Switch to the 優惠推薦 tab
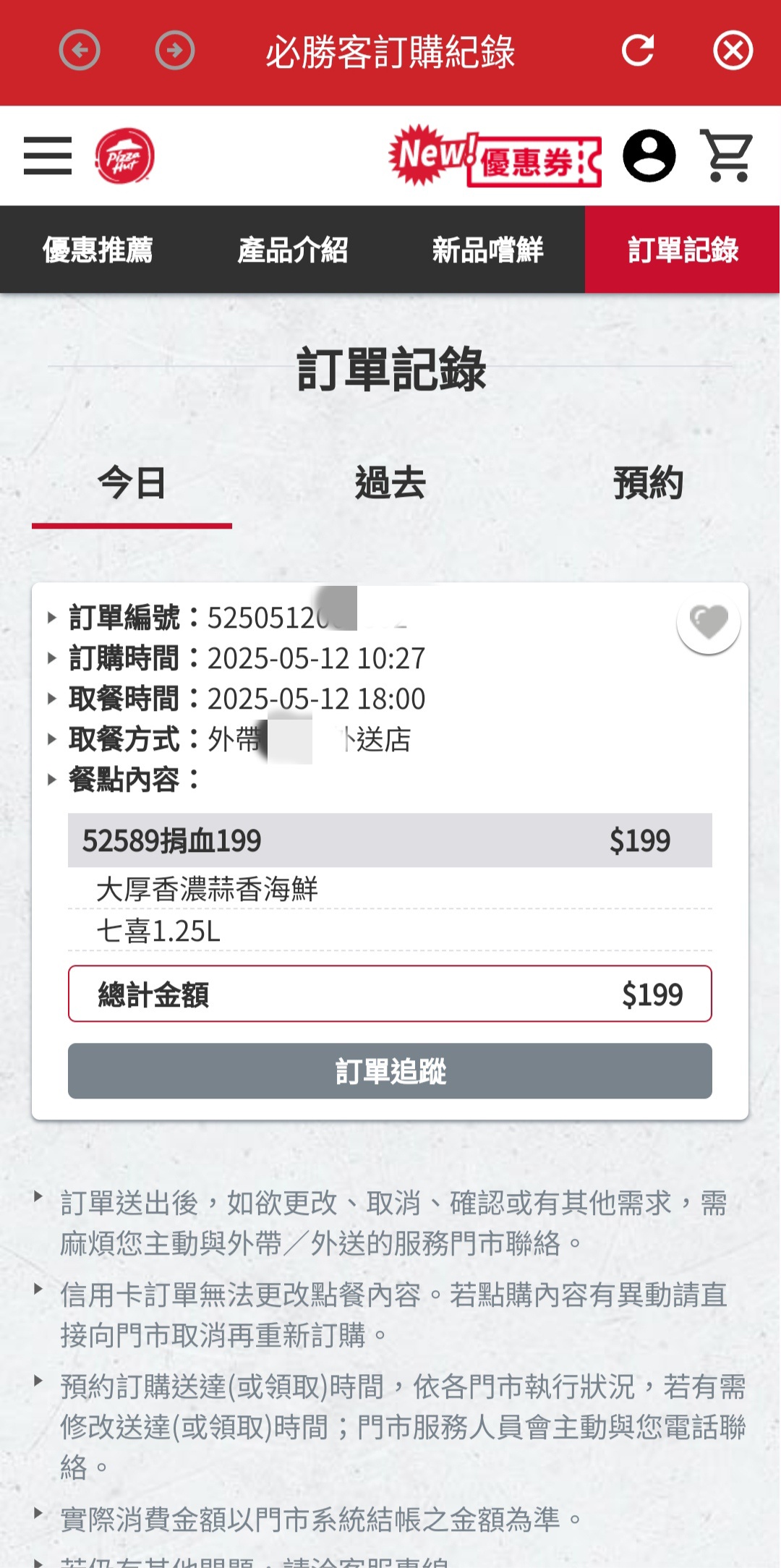The width and height of the screenshot is (781, 1568). click(98, 250)
